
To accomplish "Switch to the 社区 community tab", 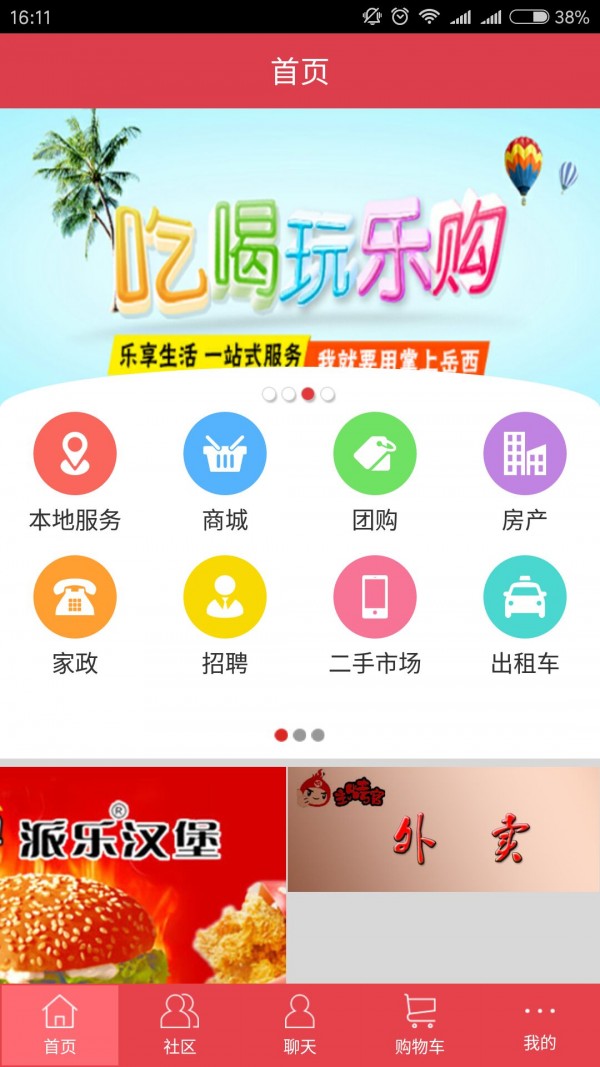I will tap(180, 1025).
